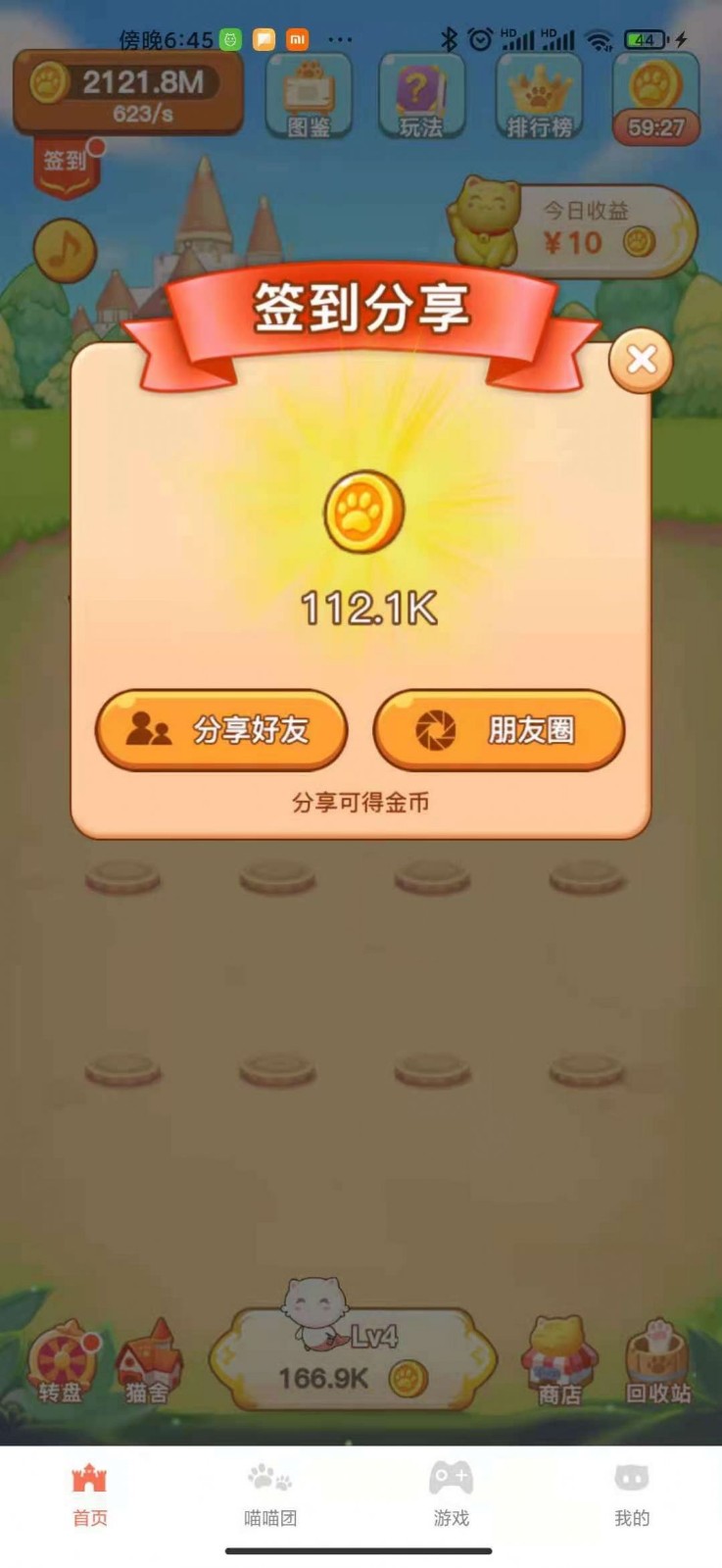722x1568 pixels.
Task: View the 玩法 guide
Action: coord(421,97)
